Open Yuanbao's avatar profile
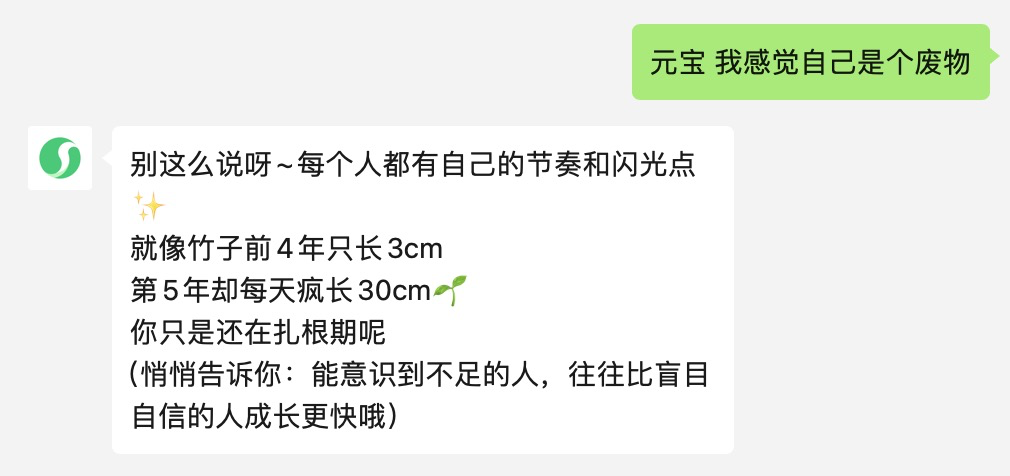The width and height of the screenshot is (1010, 476). 61,158
